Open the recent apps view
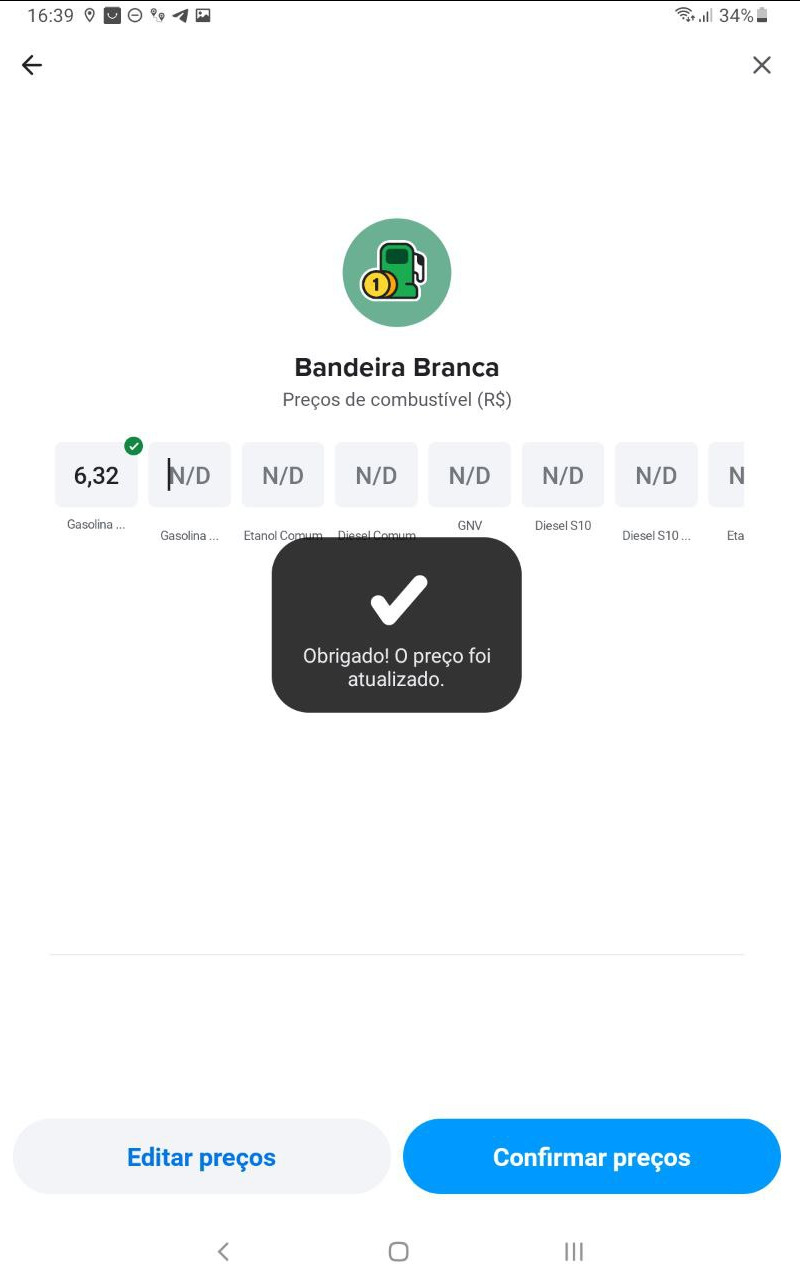The width and height of the screenshot is (800, 1280). click(573, 1251)
